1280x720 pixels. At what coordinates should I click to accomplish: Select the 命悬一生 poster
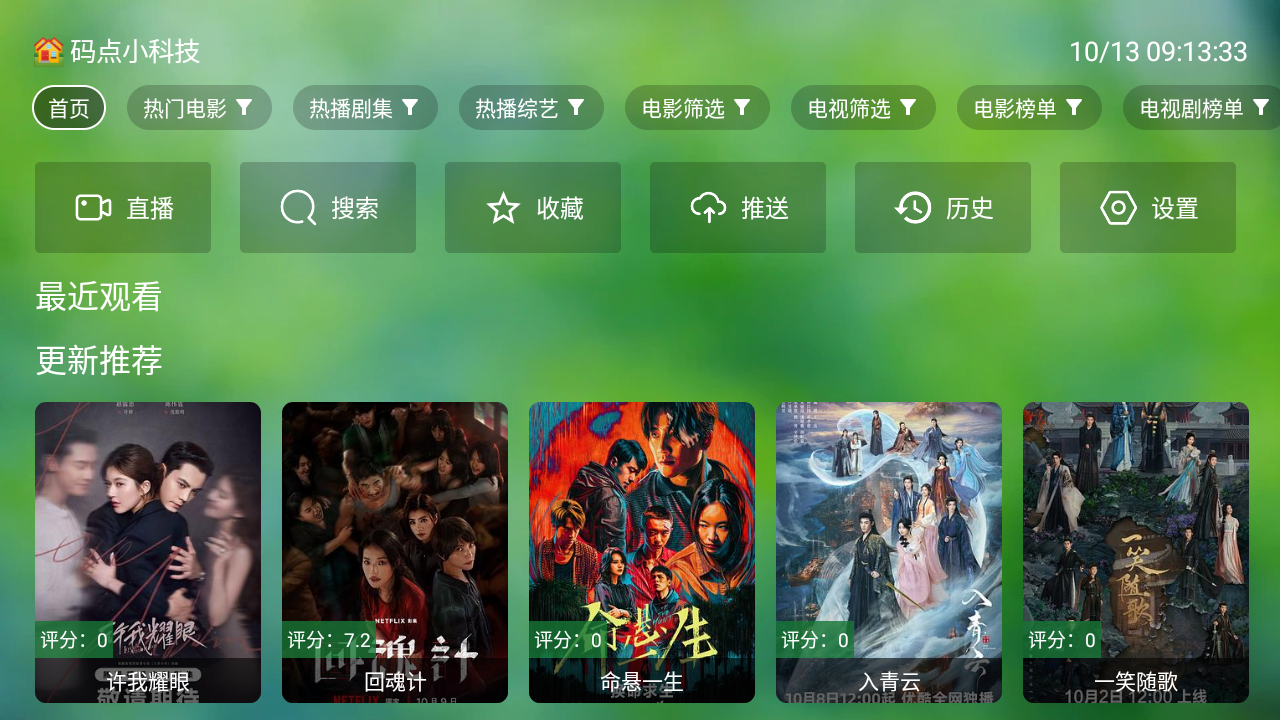pyautogui.click(x=642, y=550)
